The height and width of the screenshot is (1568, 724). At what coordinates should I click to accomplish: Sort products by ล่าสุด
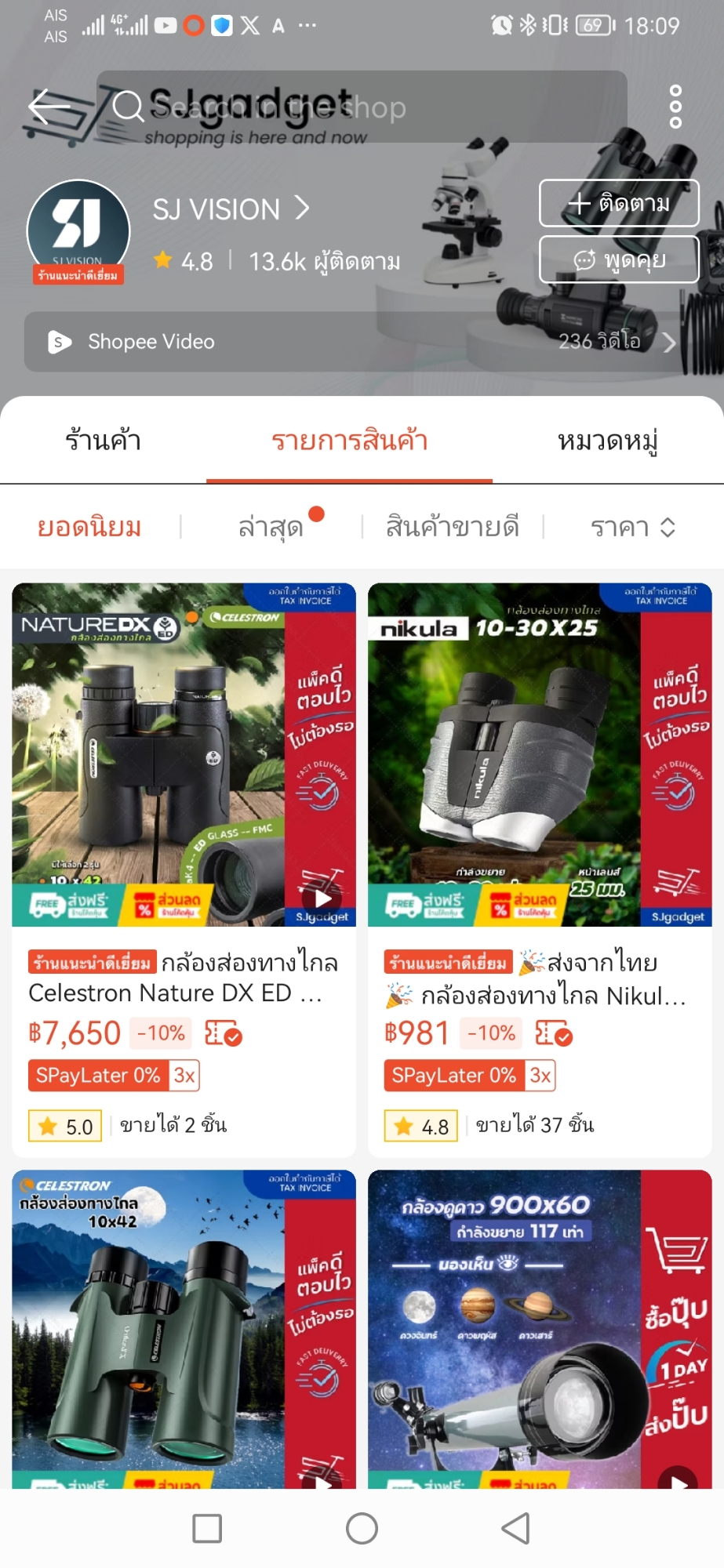[271, 527]
